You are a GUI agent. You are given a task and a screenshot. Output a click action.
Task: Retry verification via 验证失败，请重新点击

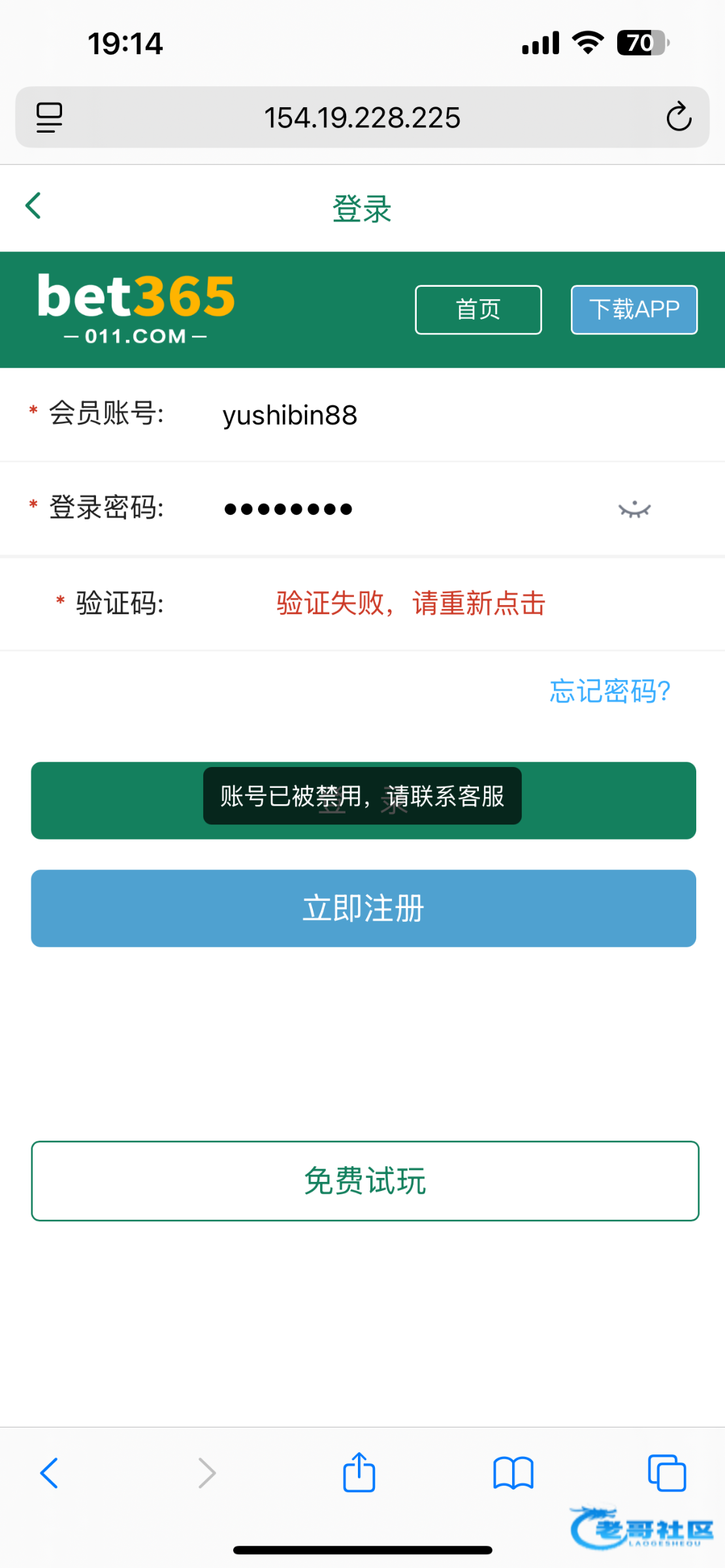(x=410, y=603)
